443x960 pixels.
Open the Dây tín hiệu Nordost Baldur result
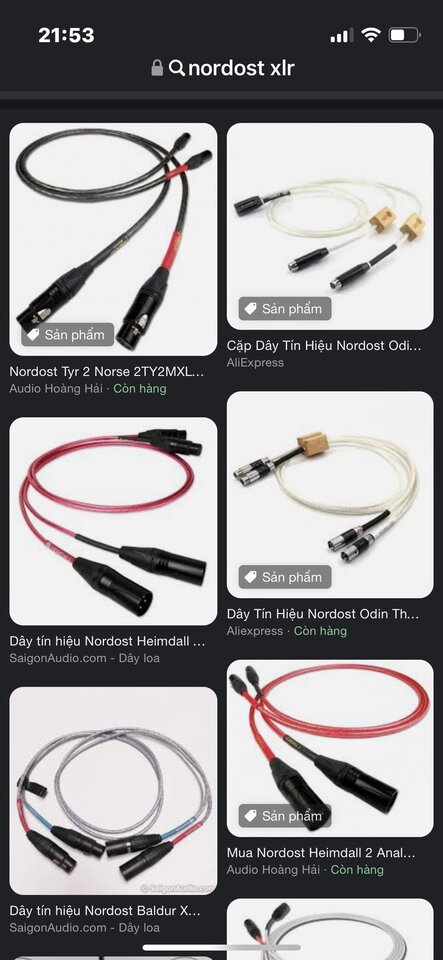coord(105,910)
